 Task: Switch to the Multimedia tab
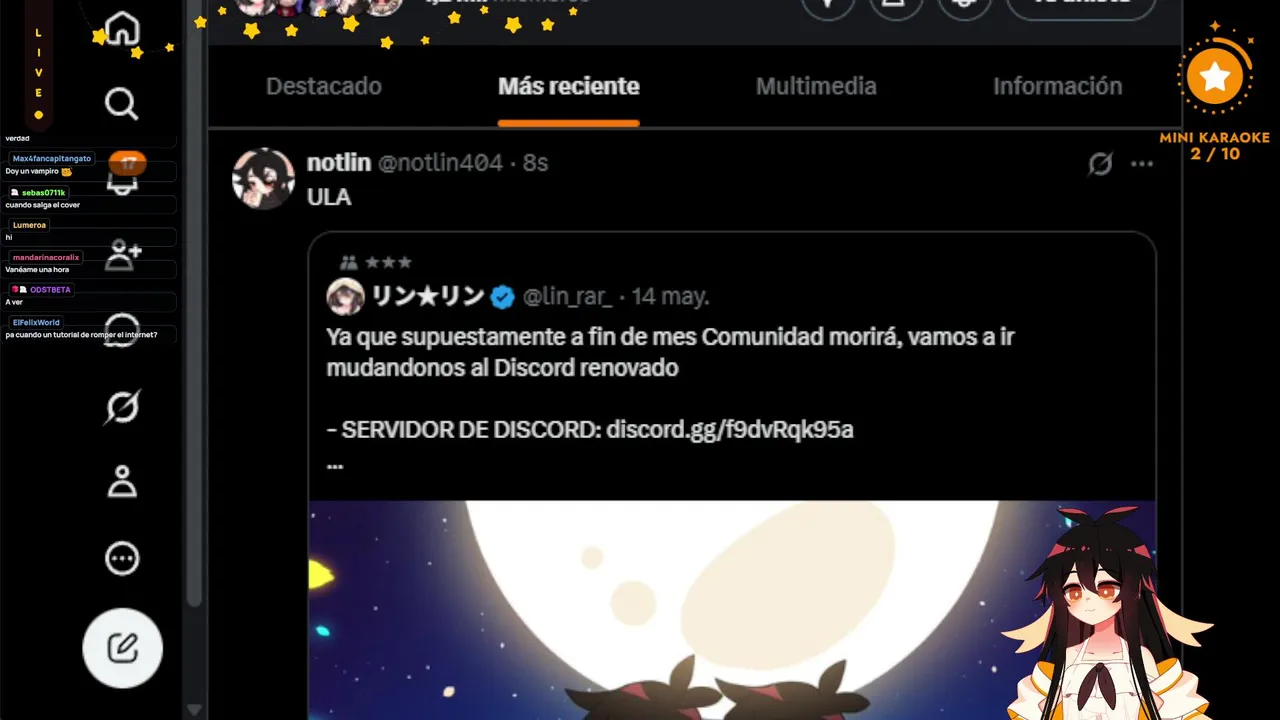[x=816, y=86]
